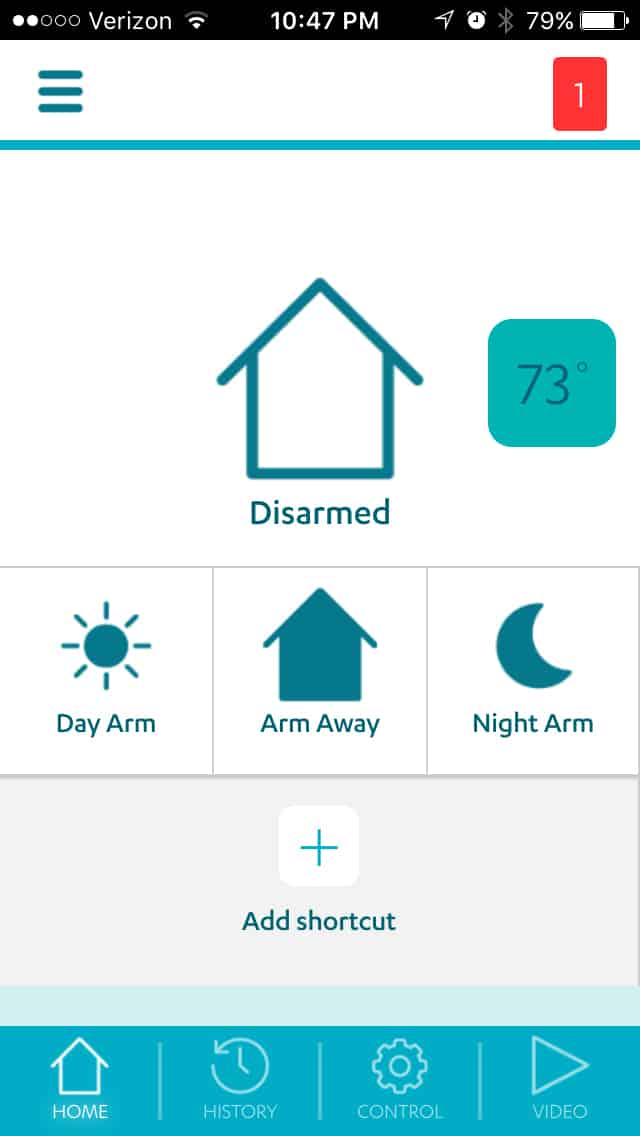The width and height of the screenshot is (640, 1136).
Task: Open the Control tab
Action: click(399, 1080)
